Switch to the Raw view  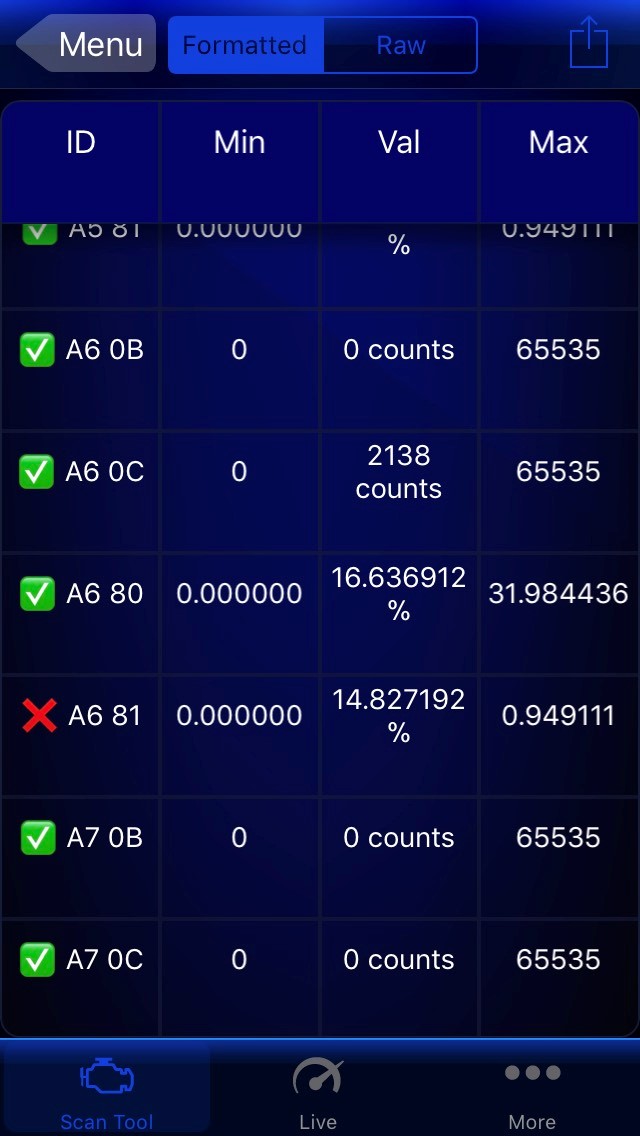(400, 45)
